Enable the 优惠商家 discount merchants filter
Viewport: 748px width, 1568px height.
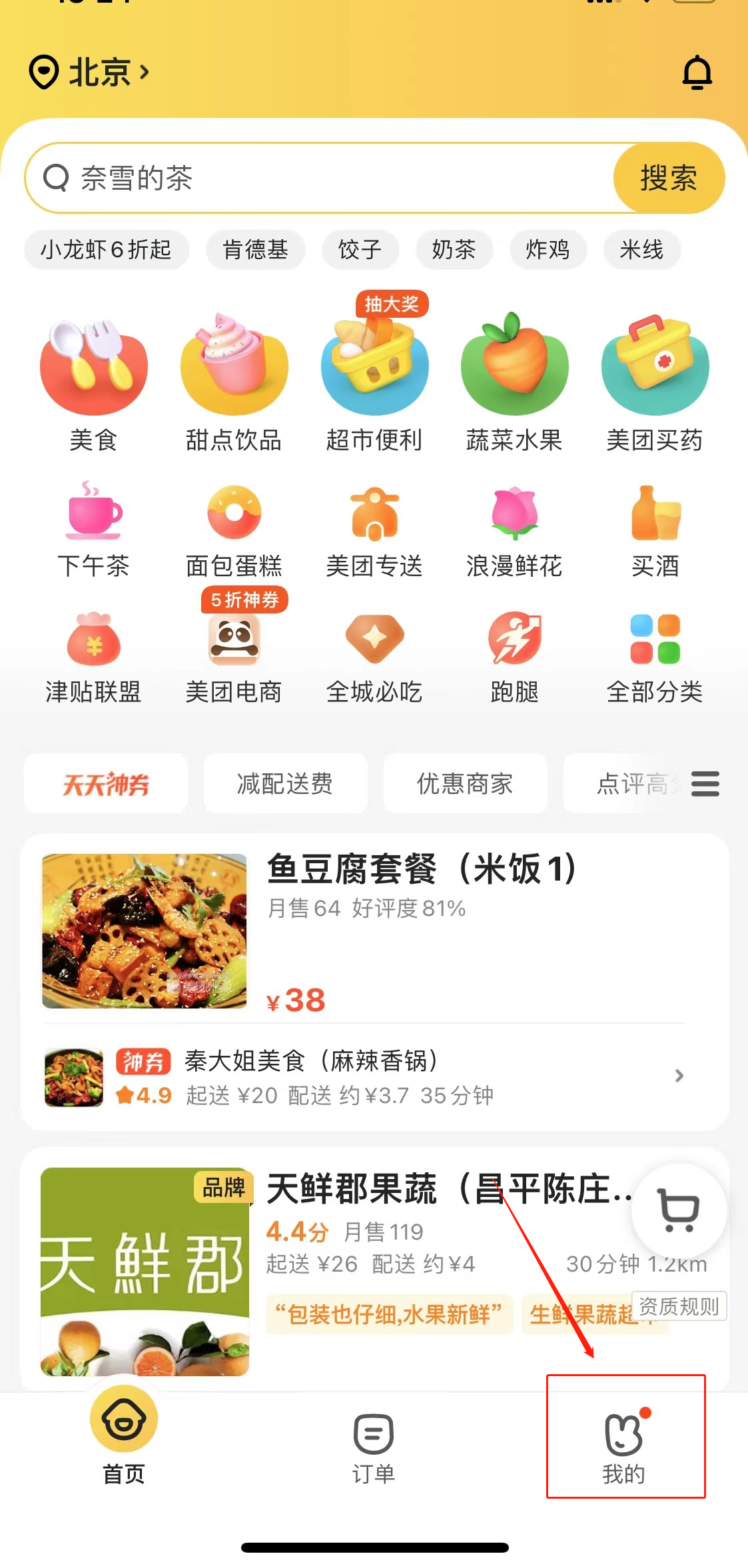tap(465, 783)
